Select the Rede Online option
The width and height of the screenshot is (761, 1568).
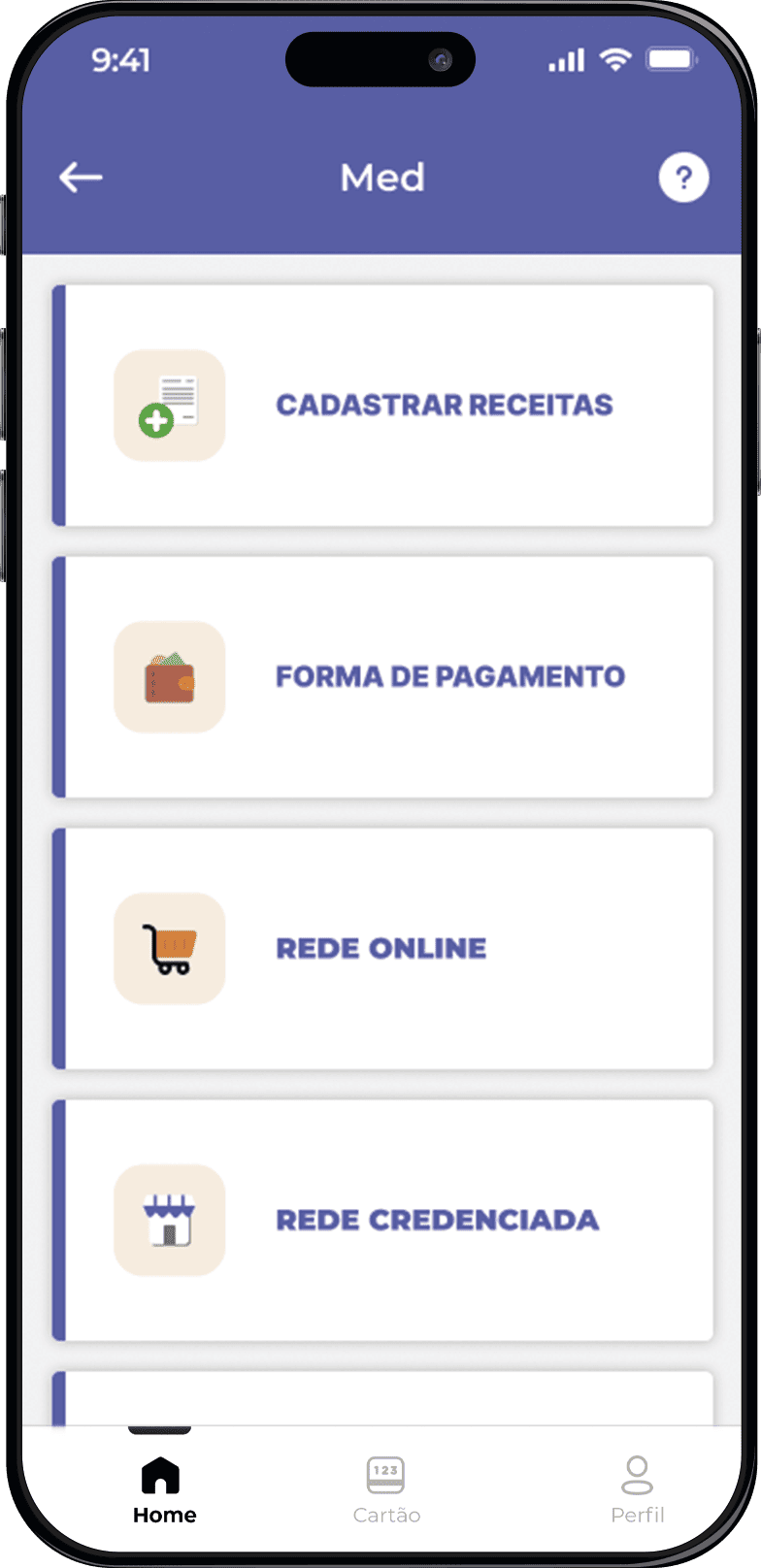(x=384, y=948)
